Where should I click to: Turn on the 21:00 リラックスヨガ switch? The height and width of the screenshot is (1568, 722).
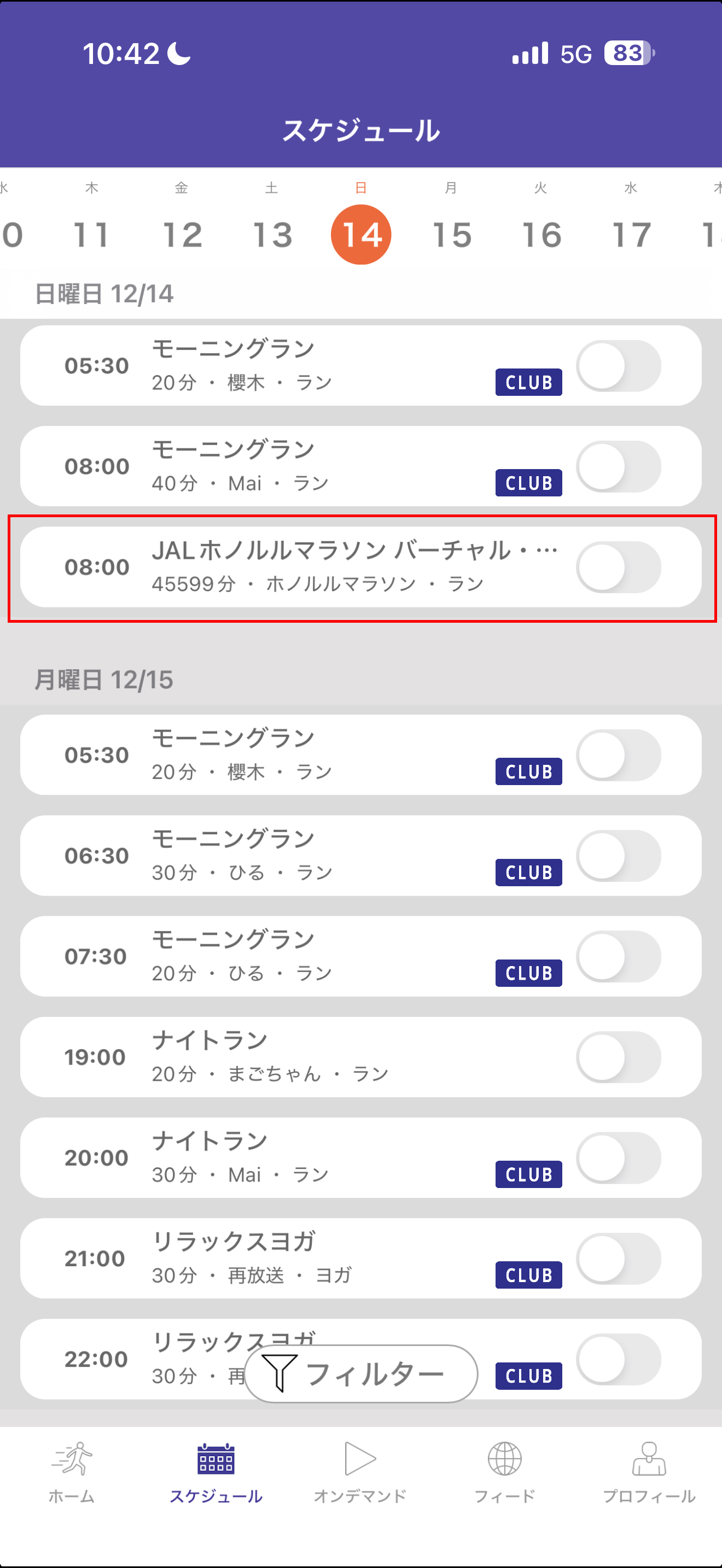click(618, 1258)
